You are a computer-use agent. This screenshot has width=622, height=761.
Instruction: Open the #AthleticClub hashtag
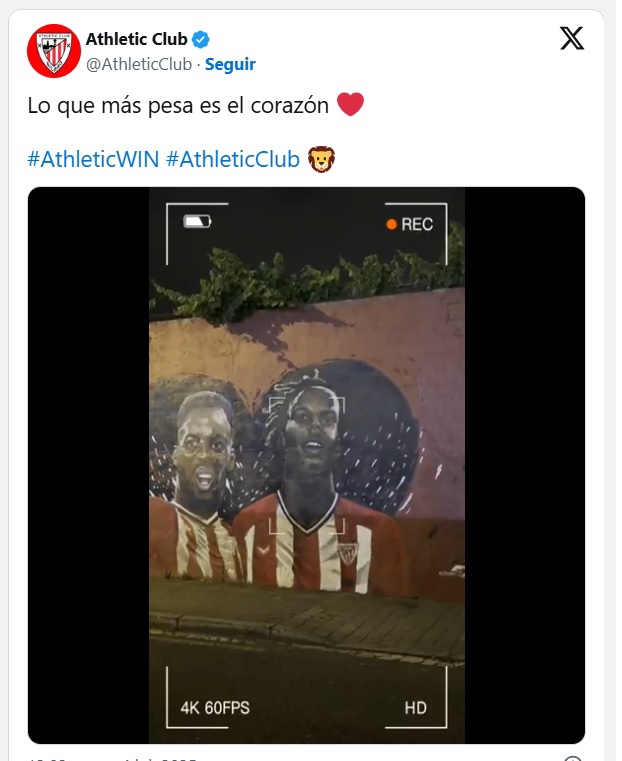click(233, 159)
